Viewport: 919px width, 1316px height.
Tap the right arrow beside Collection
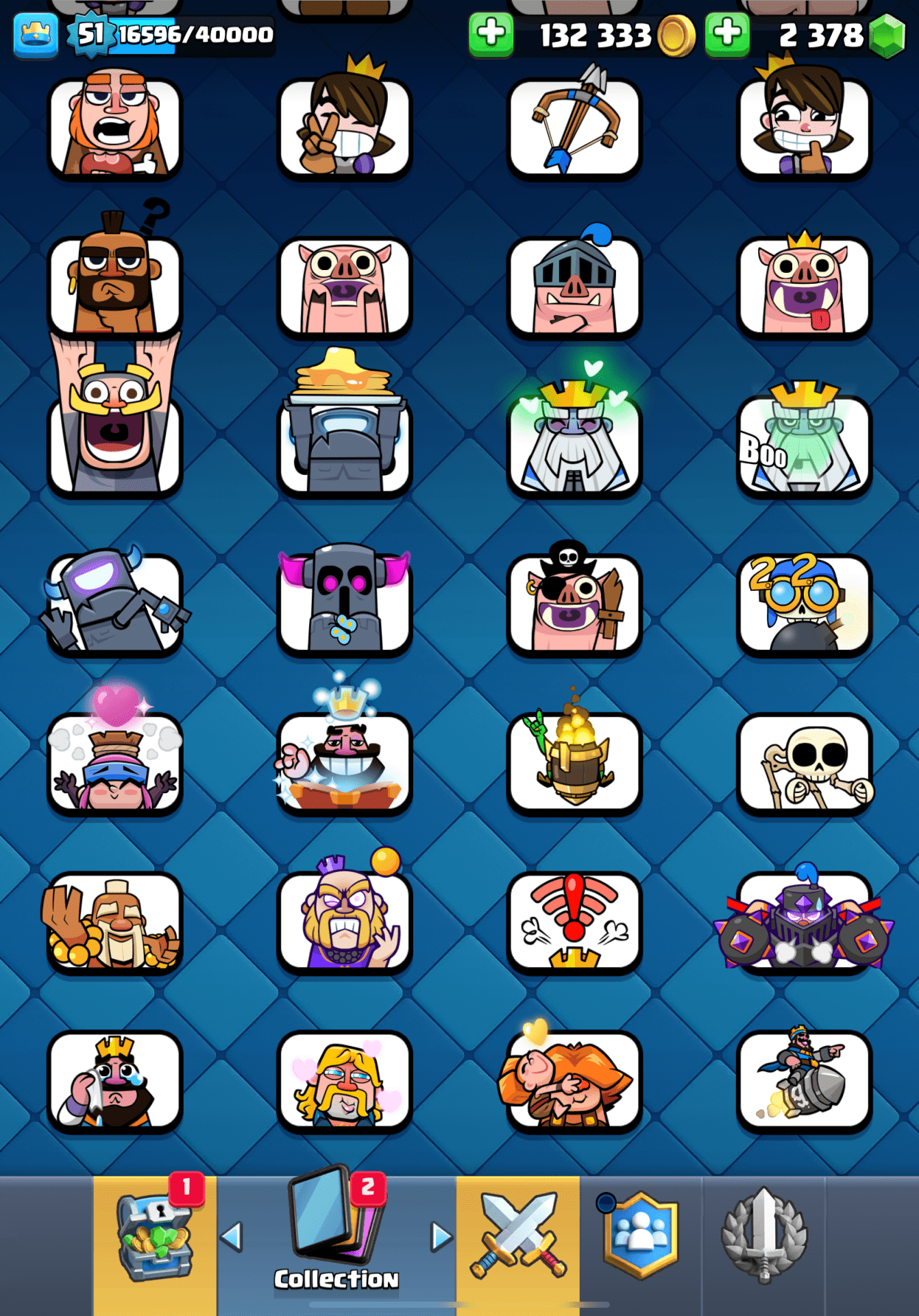tap(441, 1236)
